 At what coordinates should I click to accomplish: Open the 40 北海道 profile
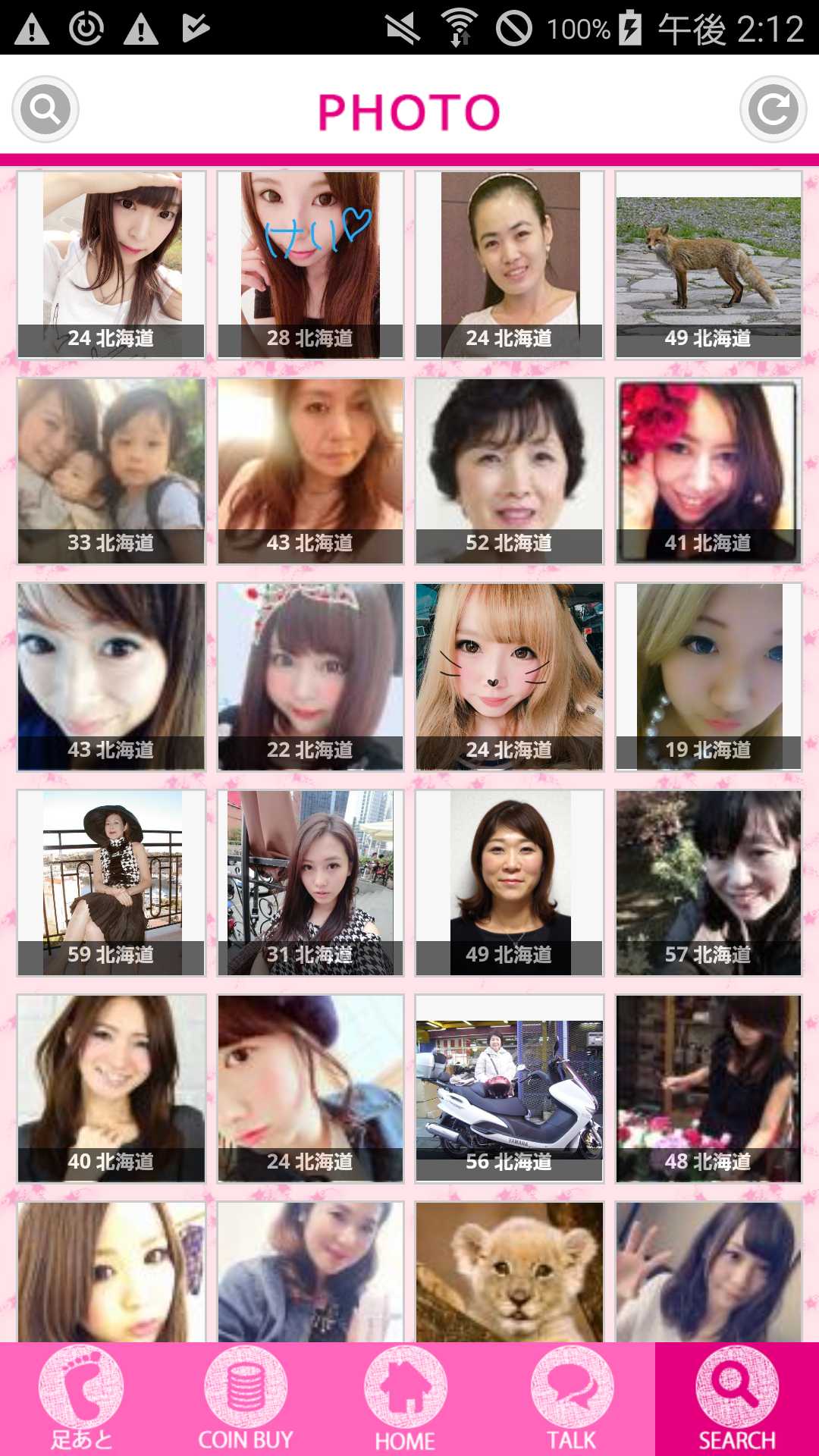pos(111,1088)
